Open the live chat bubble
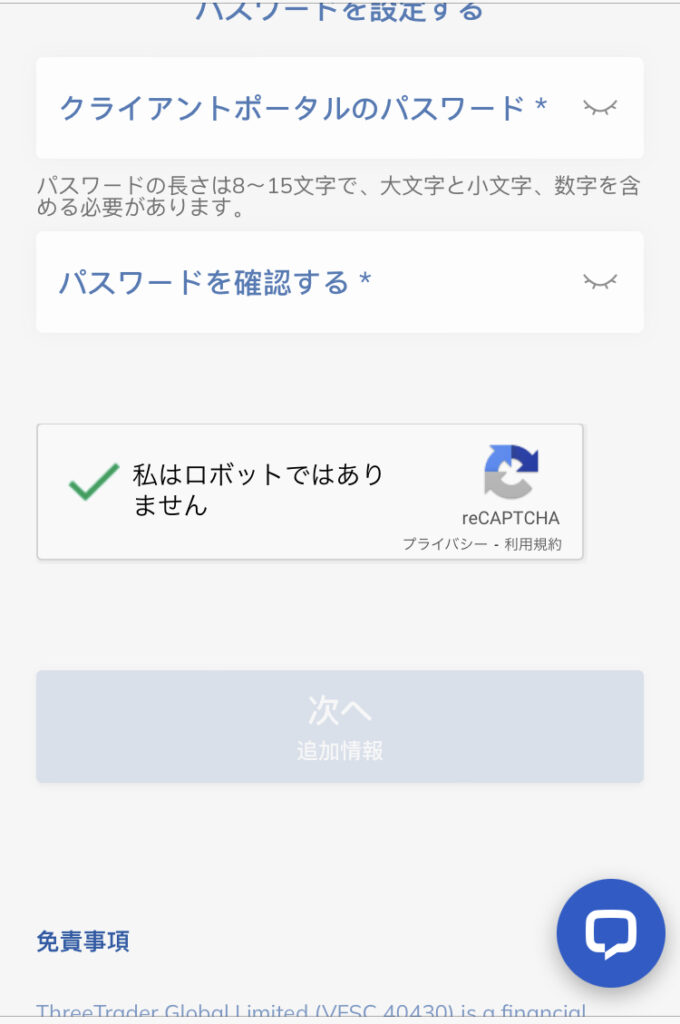The height and width of the screenshot is (1024, 680). [x=610, y=933]
